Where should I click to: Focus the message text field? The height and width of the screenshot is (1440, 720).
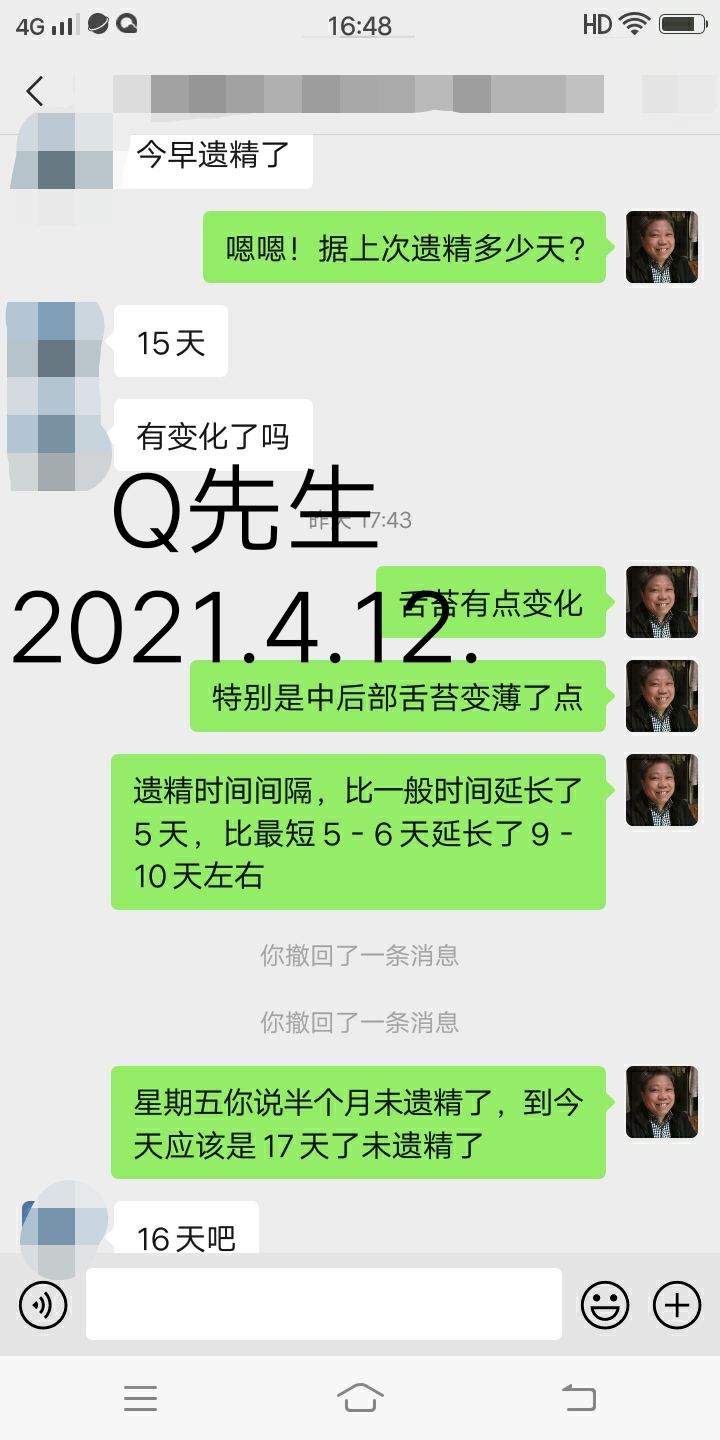pyautogui.click(x=323, y=1304)
